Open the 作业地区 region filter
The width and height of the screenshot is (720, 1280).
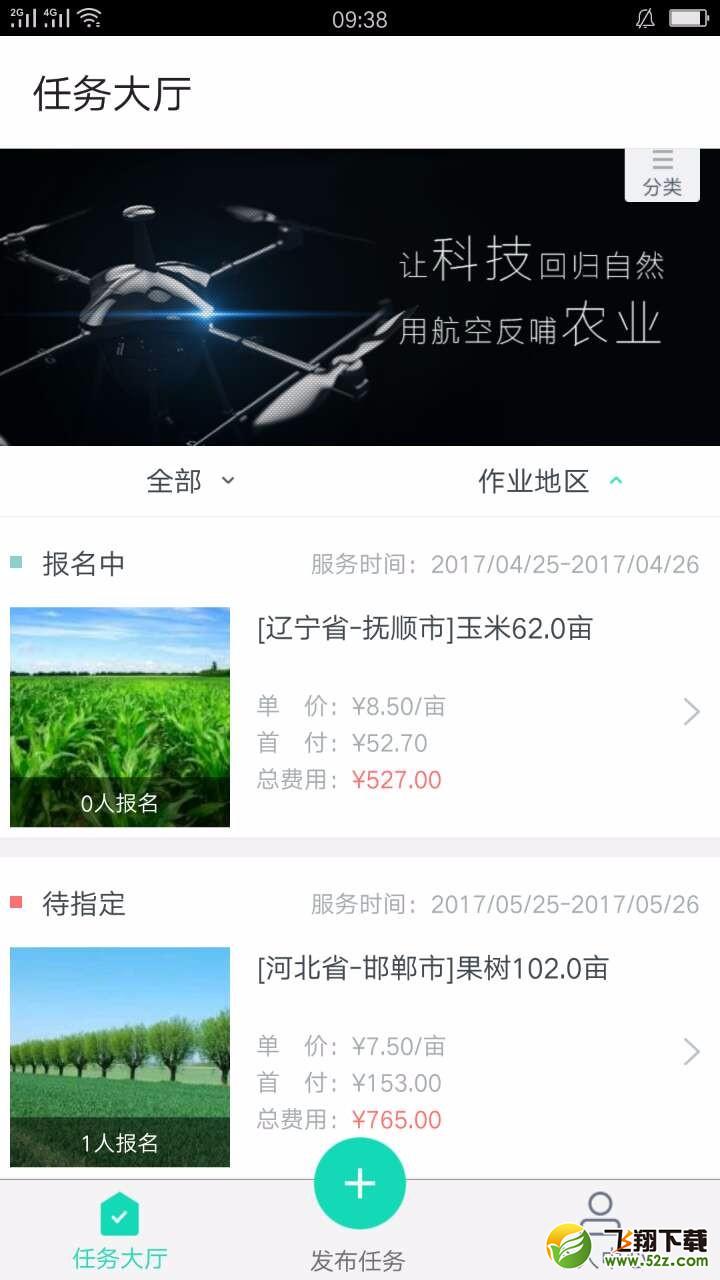click(x=550, y=481)
